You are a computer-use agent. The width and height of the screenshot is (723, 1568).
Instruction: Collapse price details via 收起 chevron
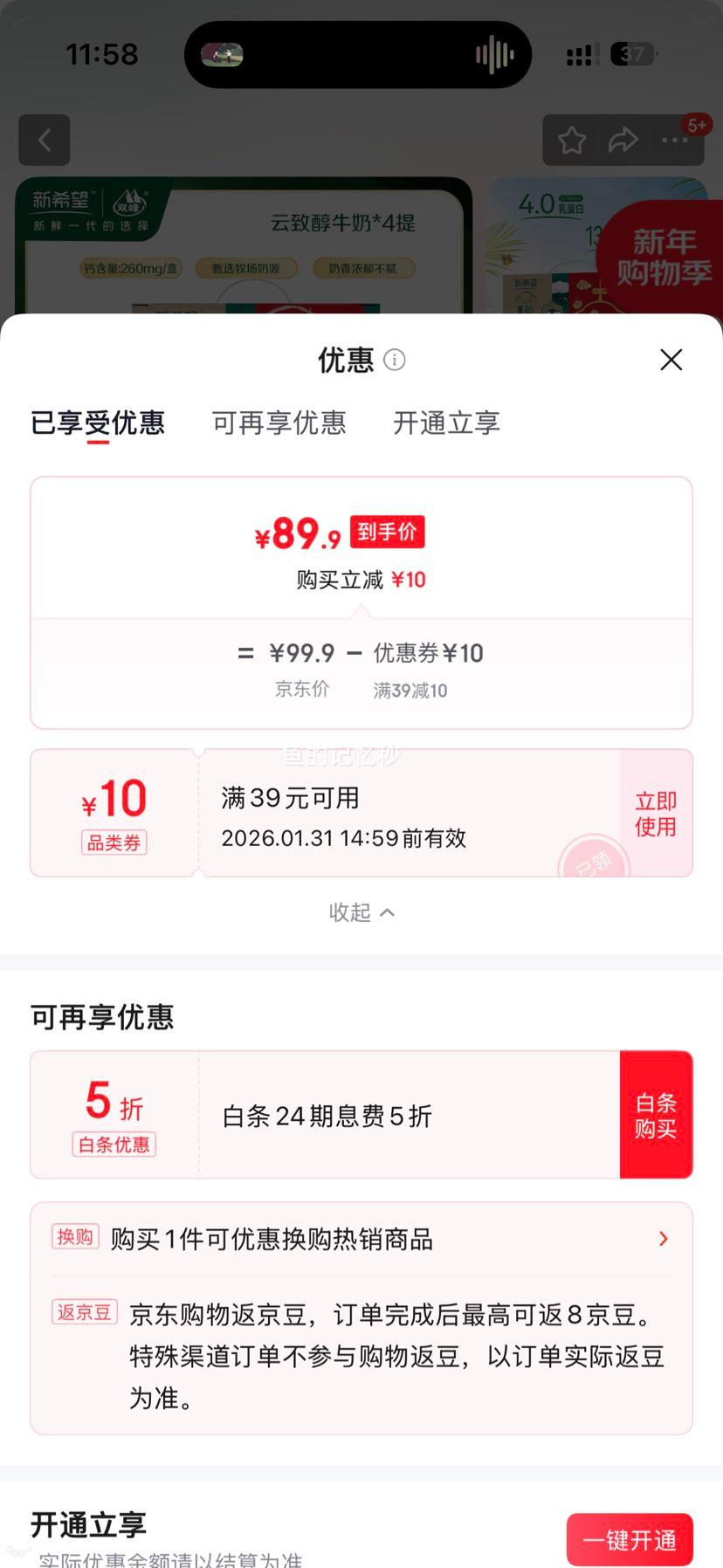(361, 911)
